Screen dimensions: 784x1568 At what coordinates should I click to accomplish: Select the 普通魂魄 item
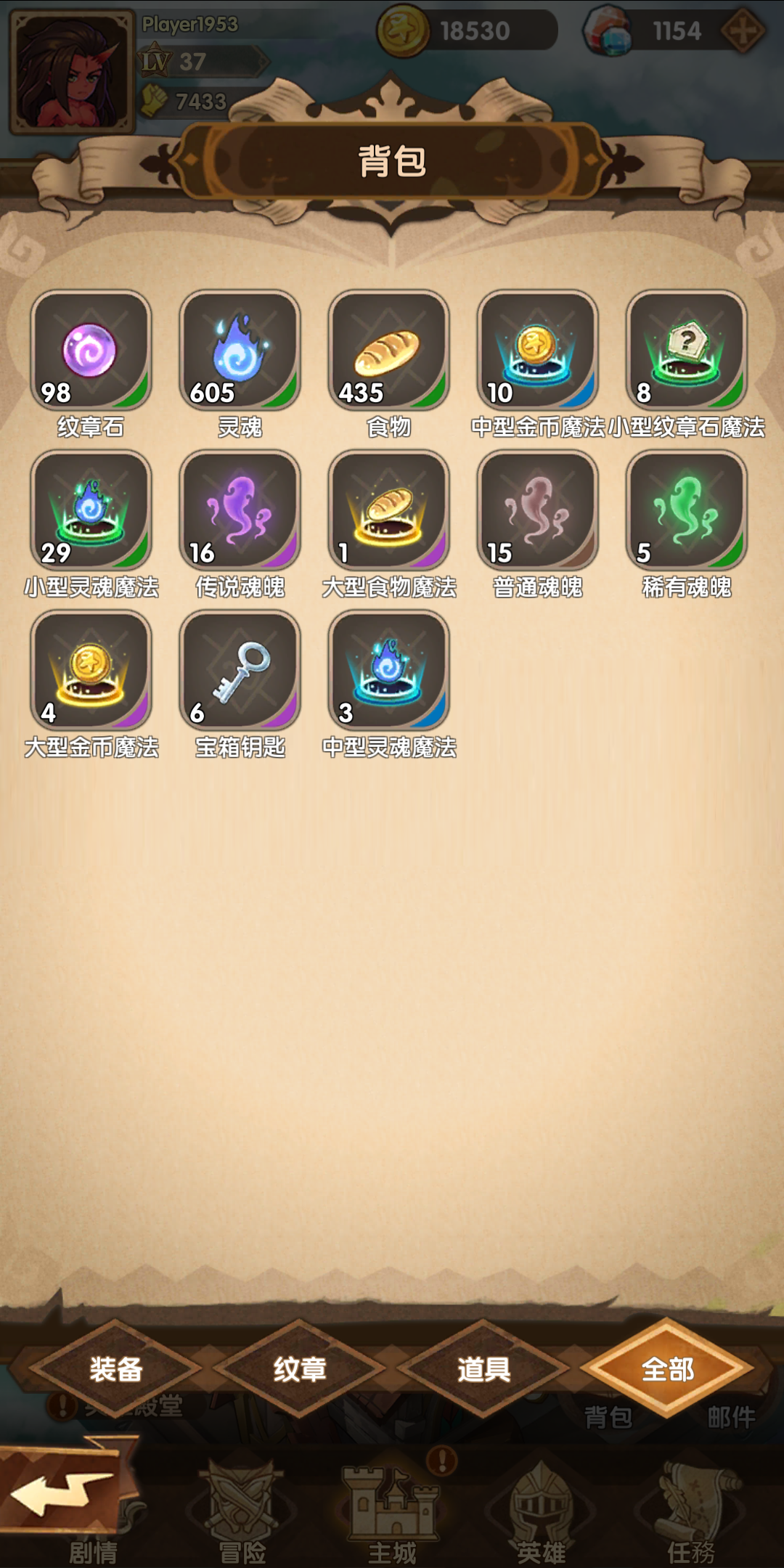[537, 512]
